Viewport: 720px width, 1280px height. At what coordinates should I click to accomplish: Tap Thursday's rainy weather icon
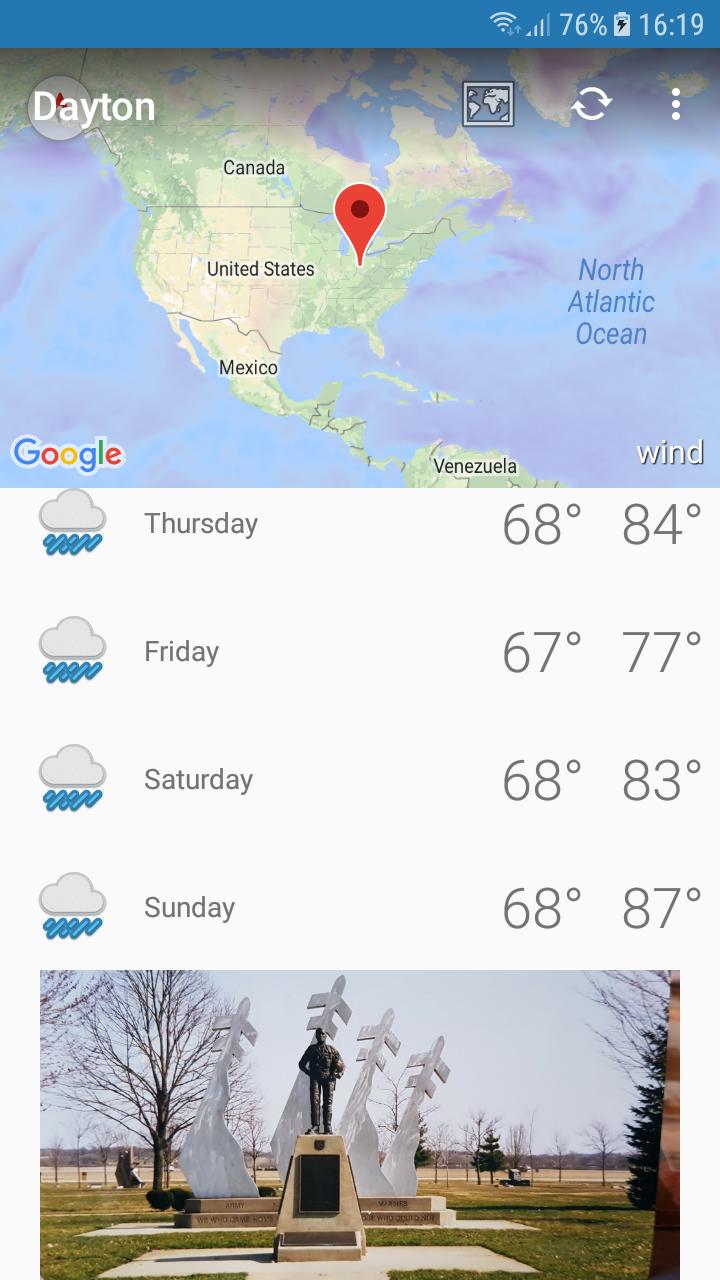pyautogui.click(x=70, y=523)
